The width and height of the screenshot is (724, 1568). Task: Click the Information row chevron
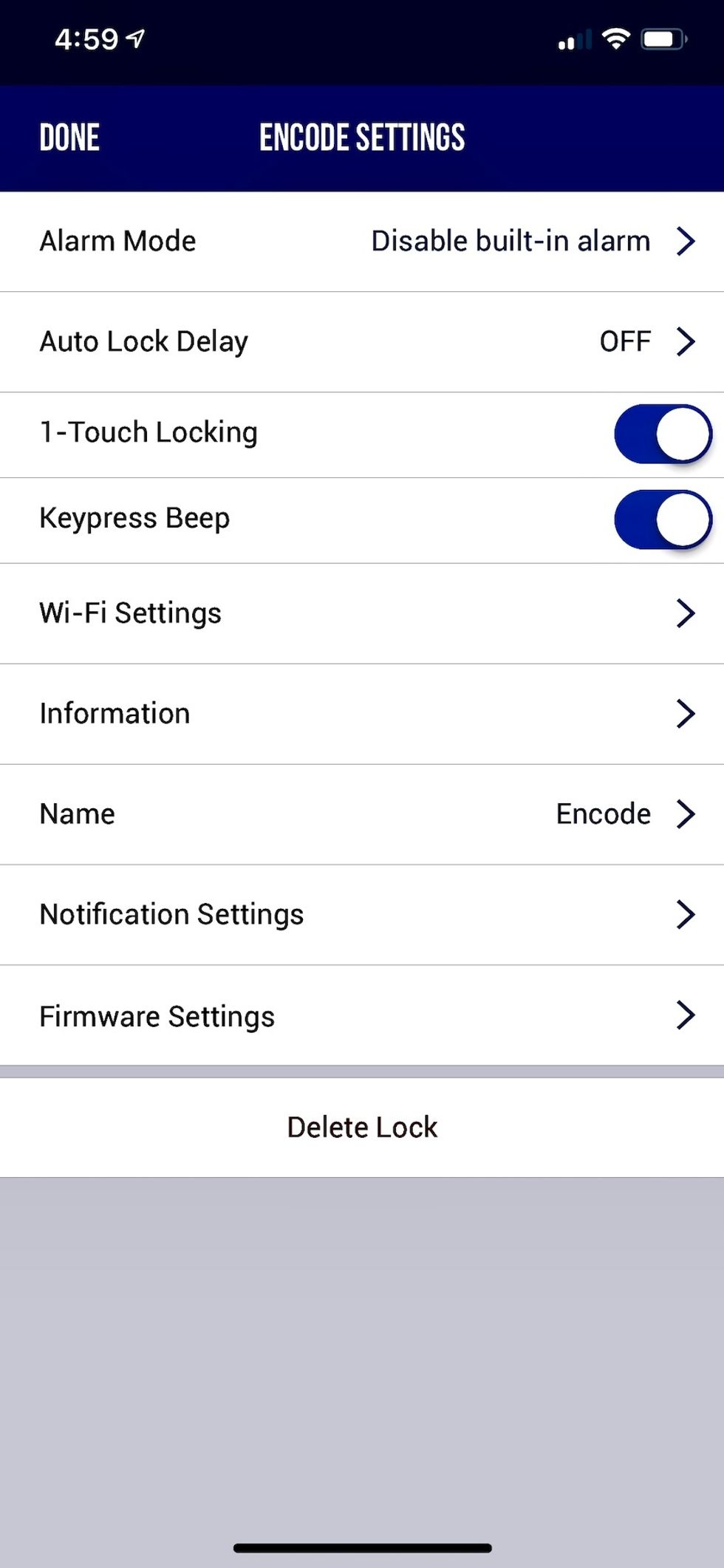[x=686, y=713]
